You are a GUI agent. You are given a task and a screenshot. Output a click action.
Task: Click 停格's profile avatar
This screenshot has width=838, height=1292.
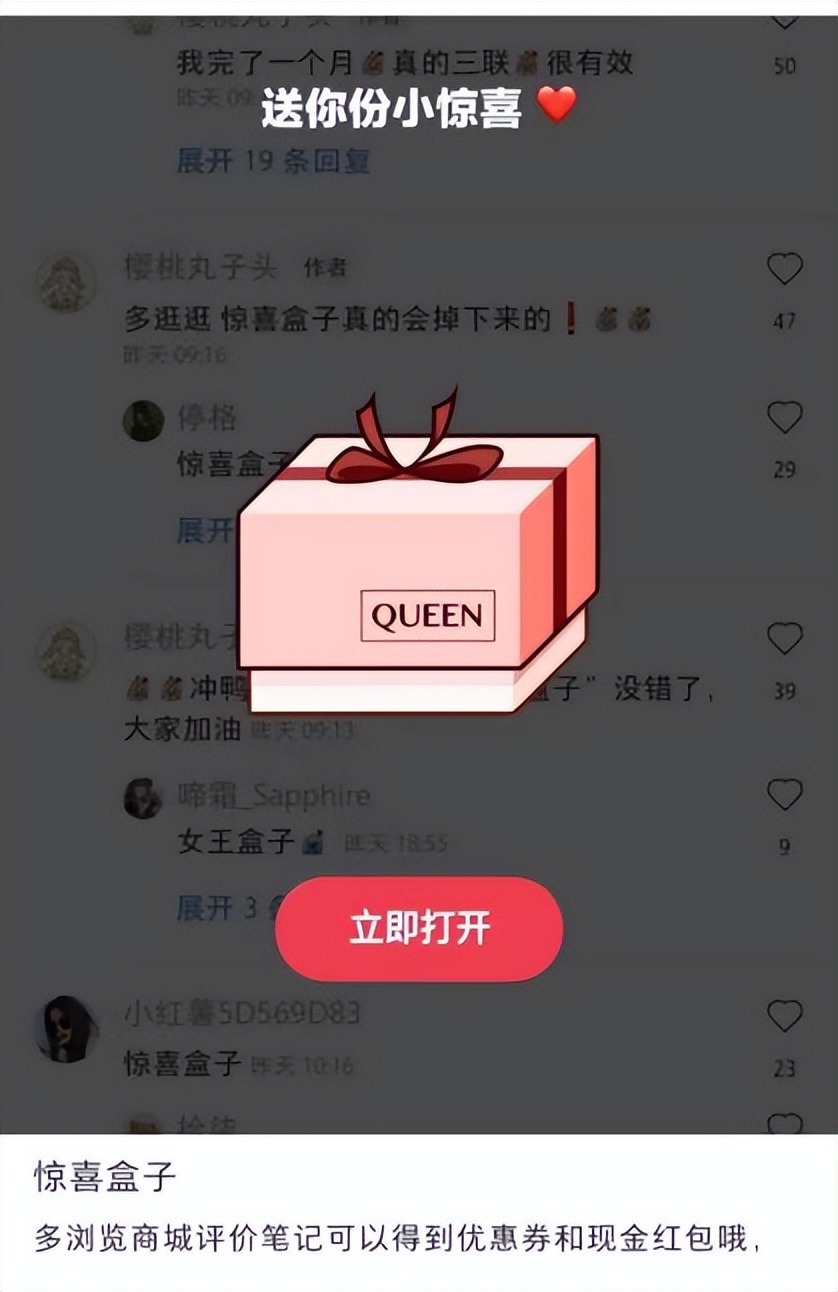point(143,421)
